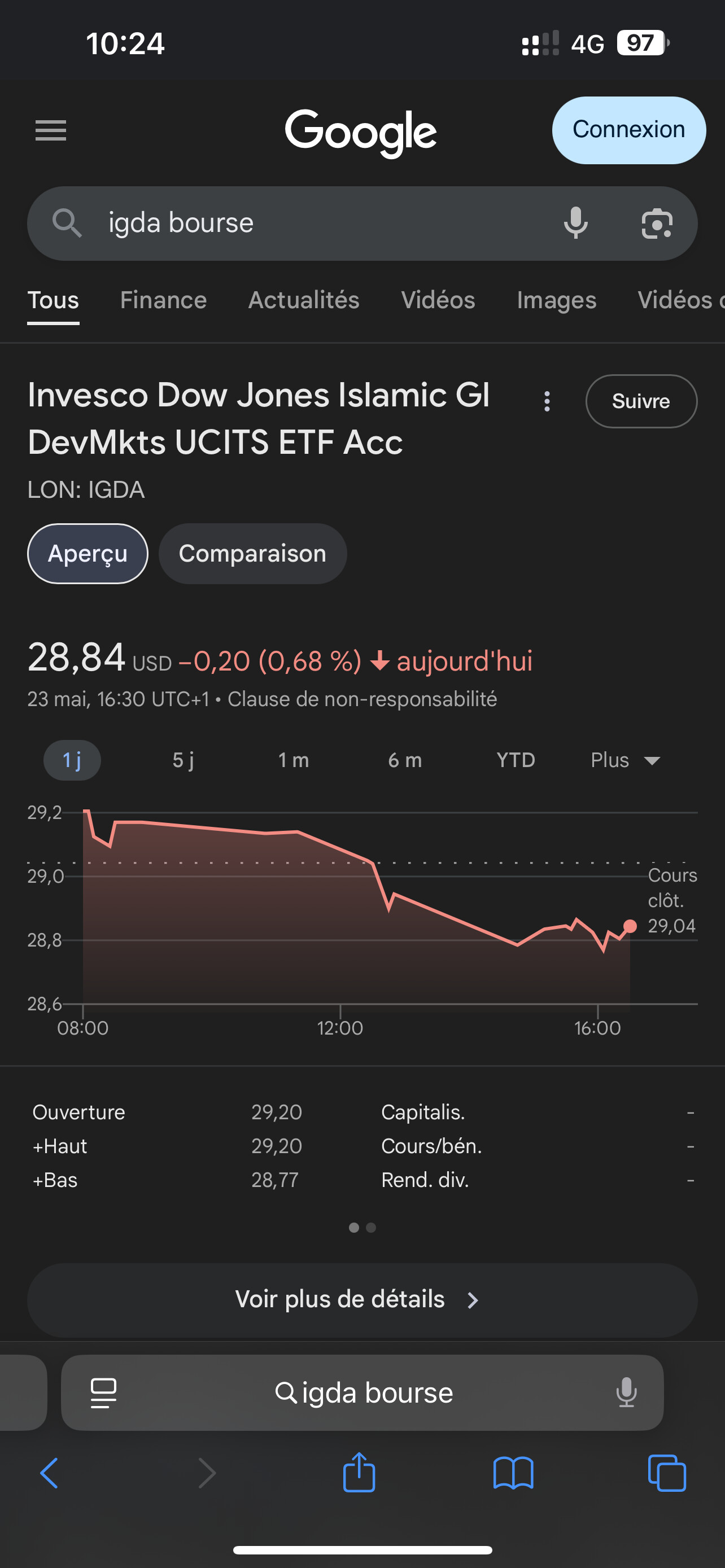Open the Google hamburger menu
Screen dimensions: 725x1568
click(50, 130)
